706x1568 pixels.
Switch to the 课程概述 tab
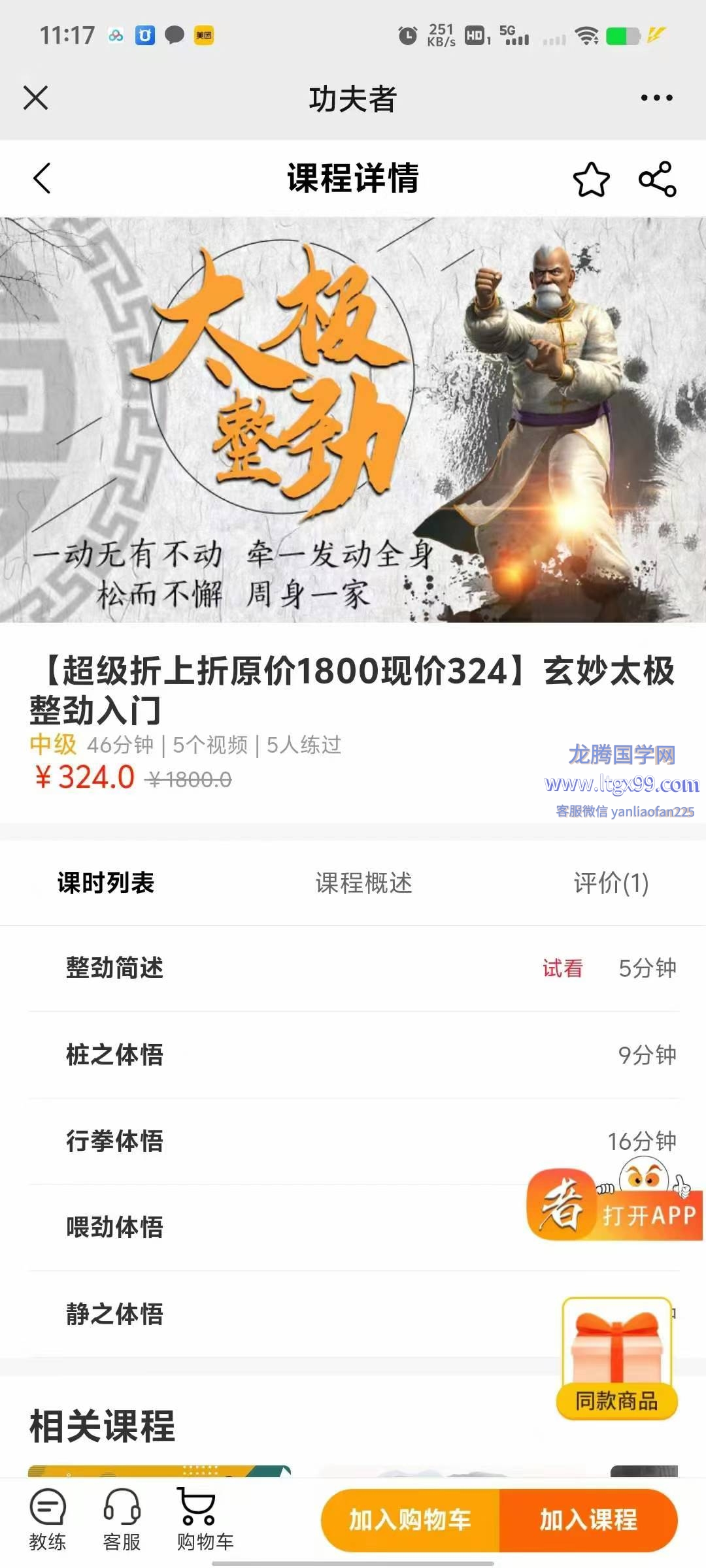tap(363, 883)
